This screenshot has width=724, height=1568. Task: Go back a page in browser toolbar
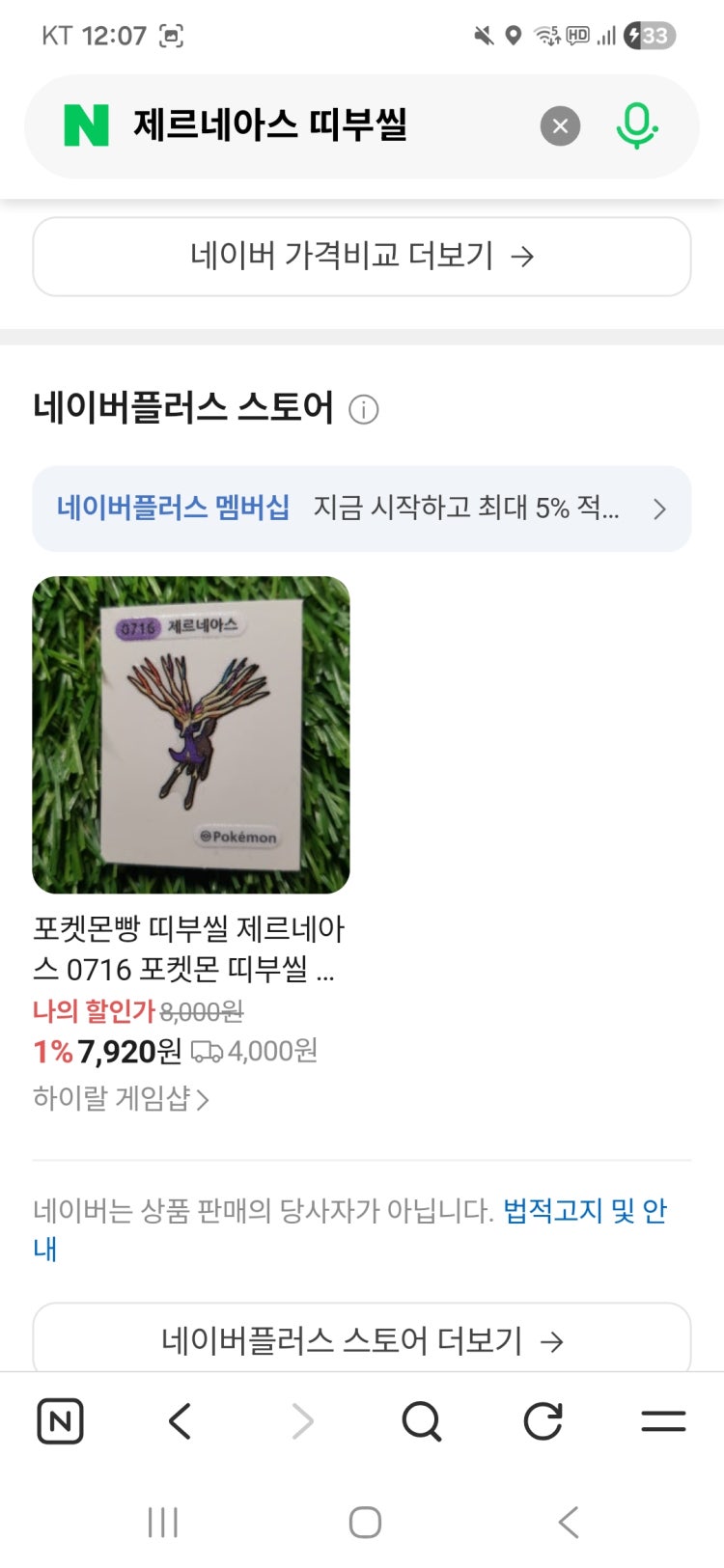(x=181, y=1421)
